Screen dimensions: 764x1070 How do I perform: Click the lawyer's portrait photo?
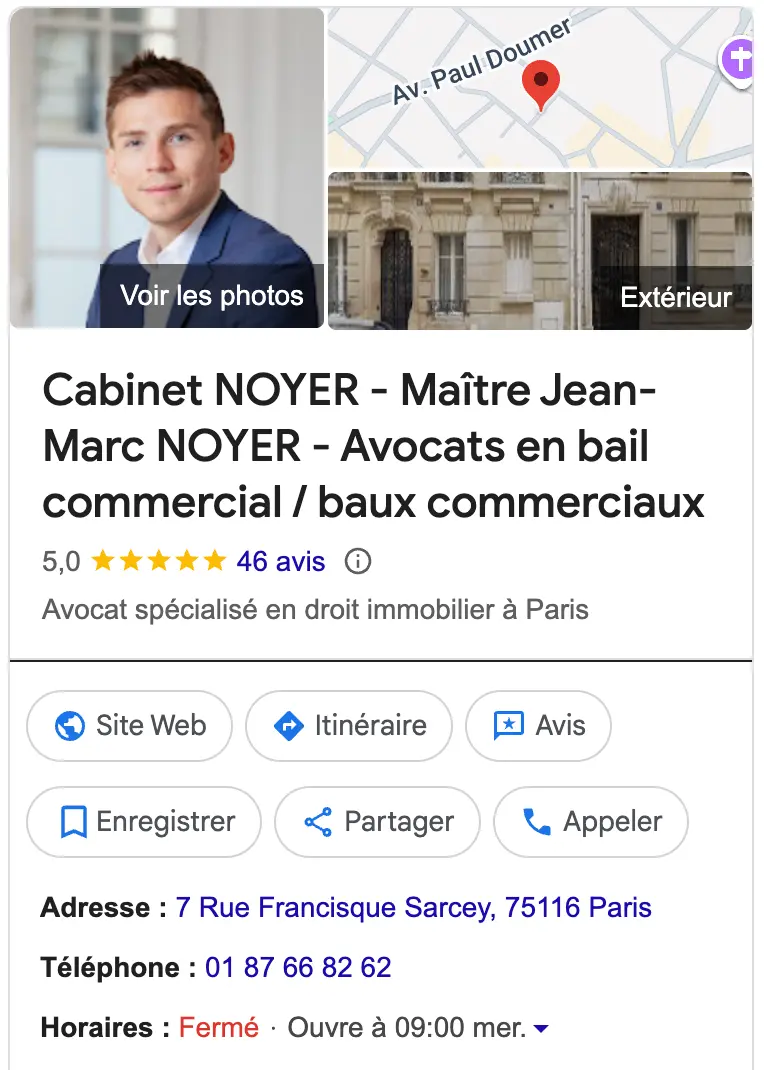pos(165,150)
